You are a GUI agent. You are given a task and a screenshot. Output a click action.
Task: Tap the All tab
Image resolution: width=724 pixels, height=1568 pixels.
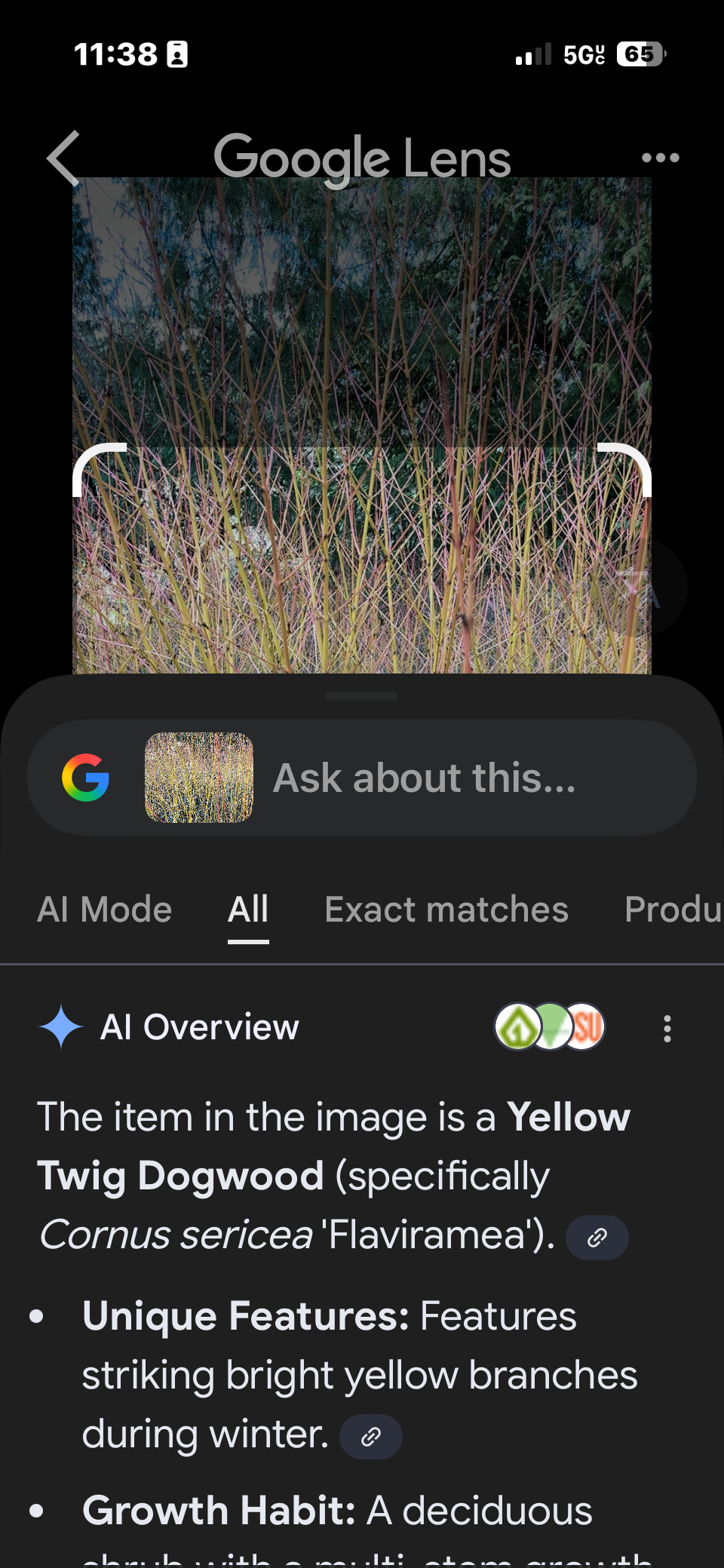point(248,910)
